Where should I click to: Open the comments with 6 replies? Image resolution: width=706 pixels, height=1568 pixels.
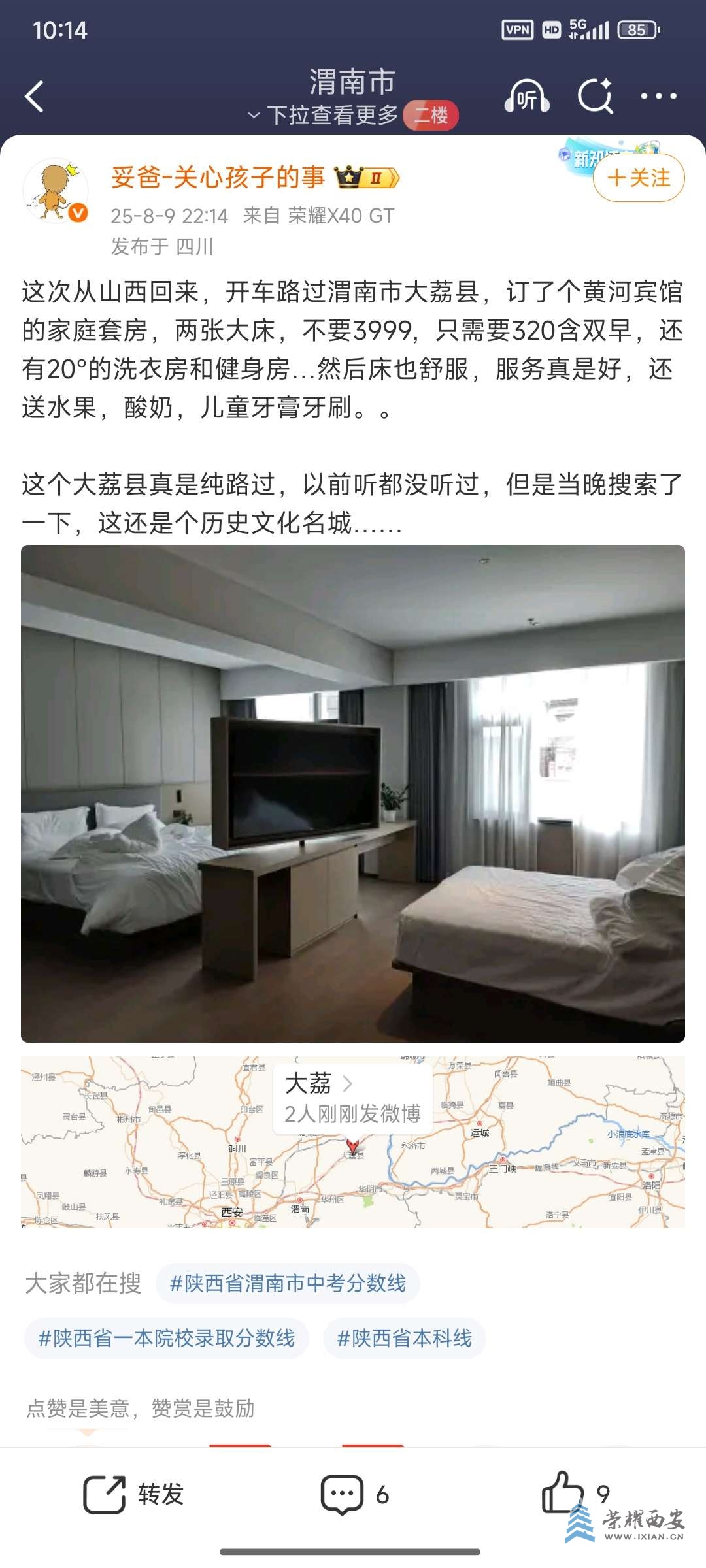click(x=355, y=1494)
